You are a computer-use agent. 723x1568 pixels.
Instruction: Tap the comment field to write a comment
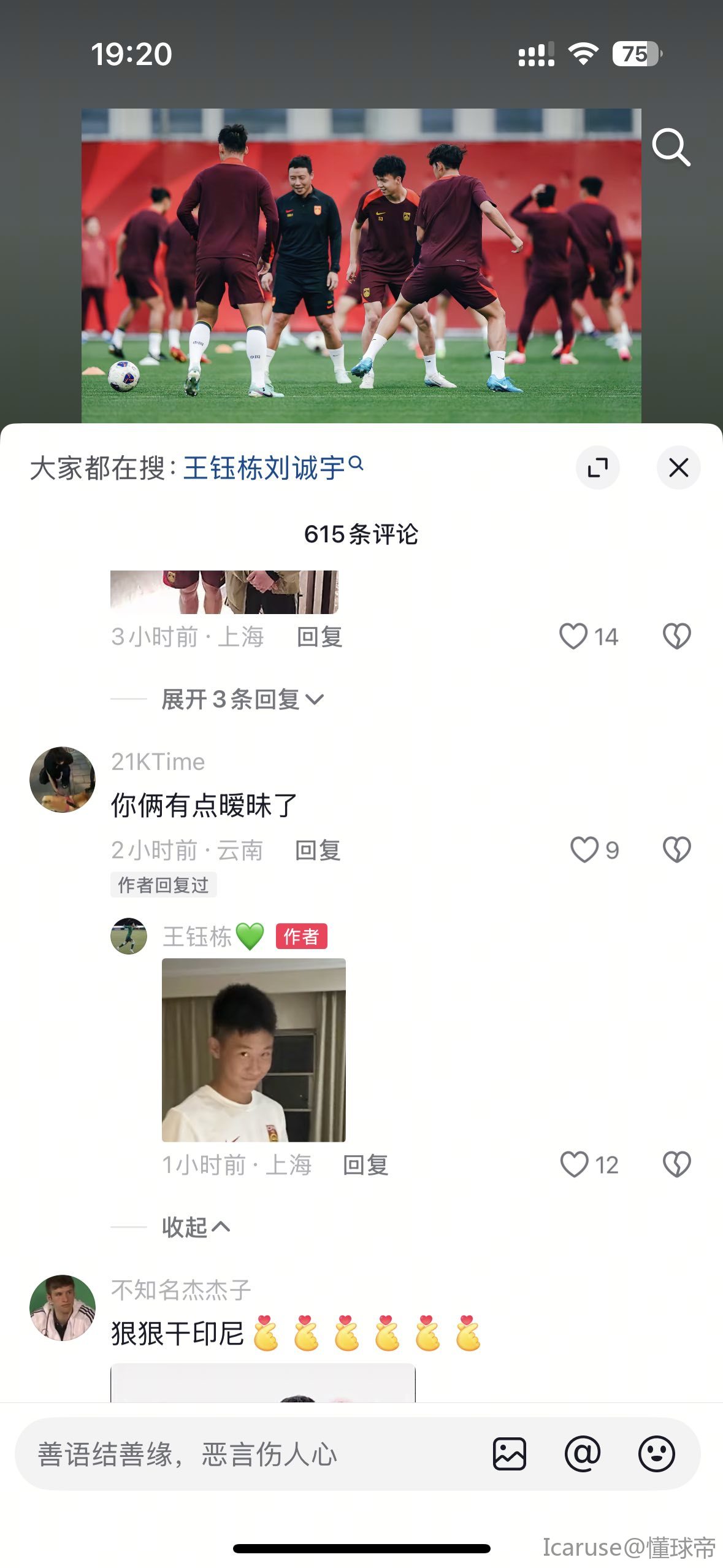click(245, 1454)
